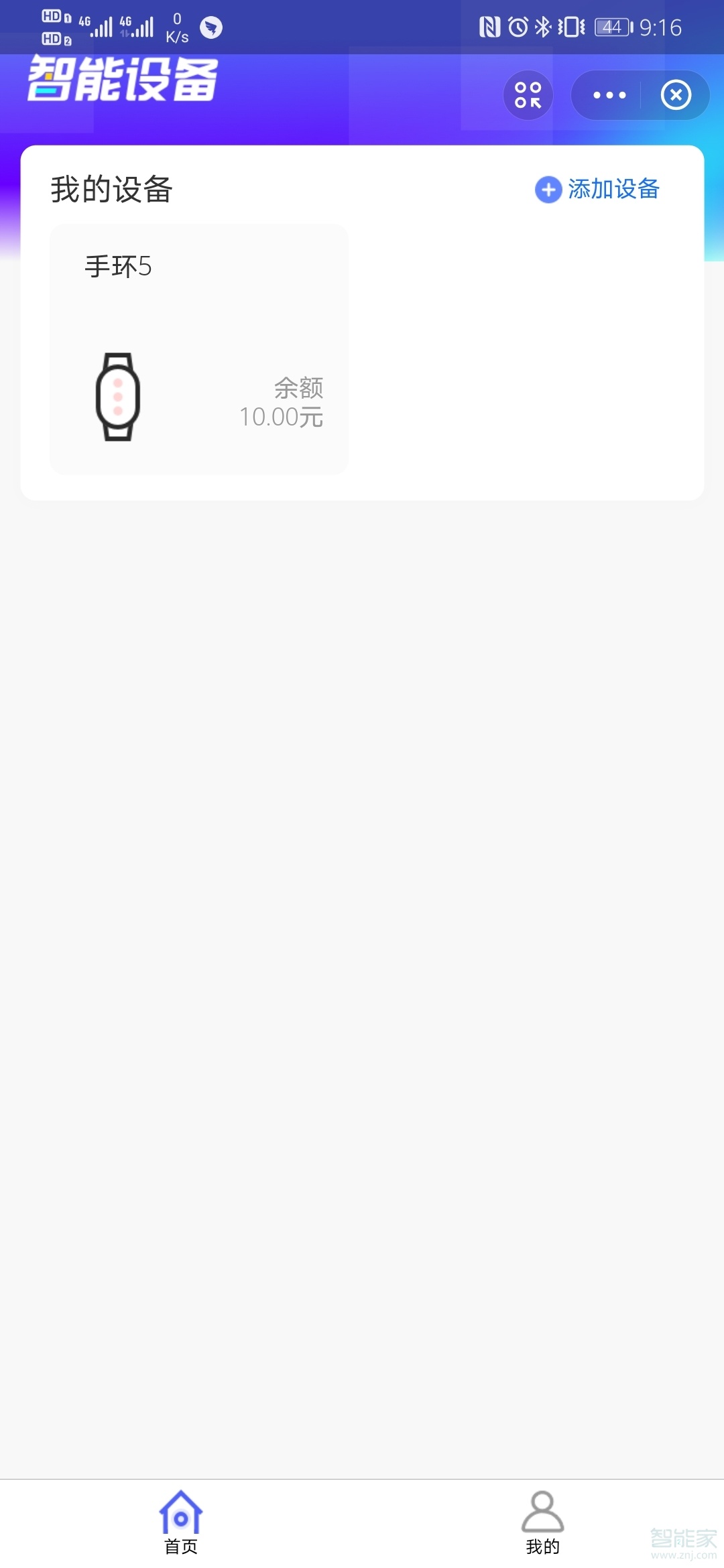Open the mini program shortcut icon

(x=528, y=95)
